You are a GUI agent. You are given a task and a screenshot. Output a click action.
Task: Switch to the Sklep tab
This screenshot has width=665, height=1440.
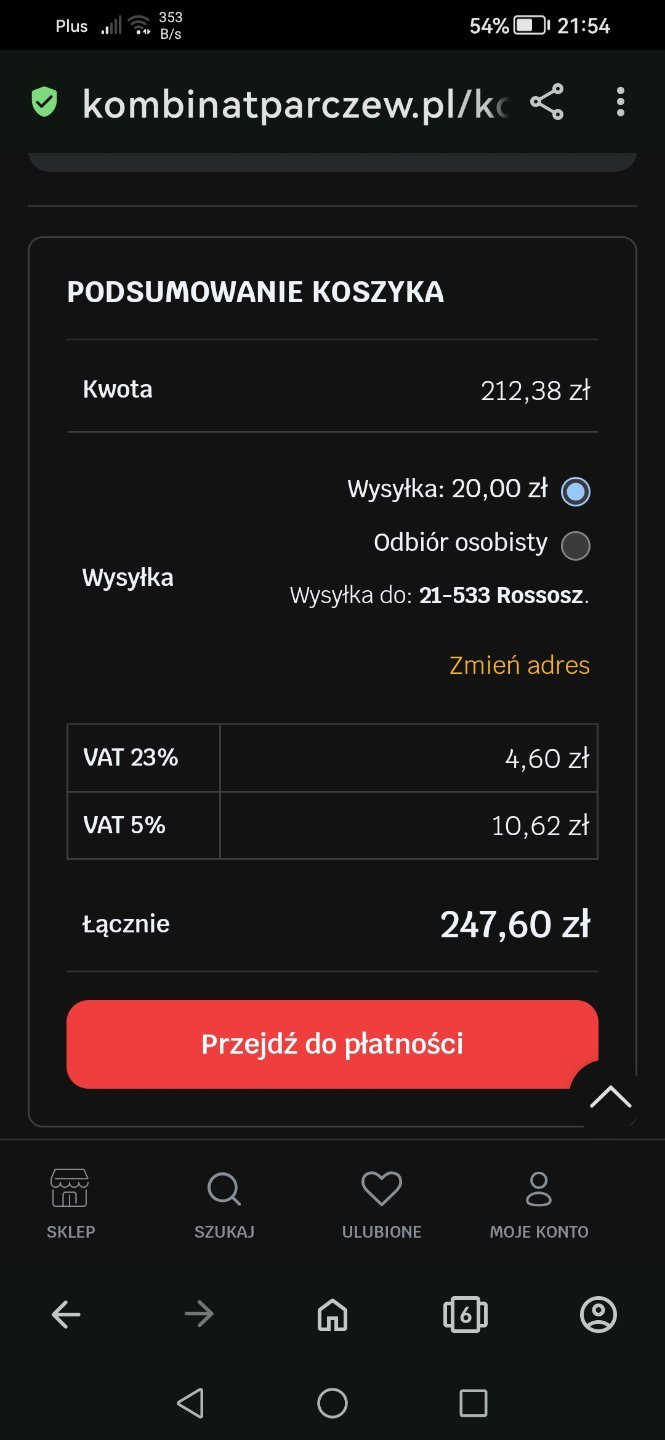(x=70, y=1204)
